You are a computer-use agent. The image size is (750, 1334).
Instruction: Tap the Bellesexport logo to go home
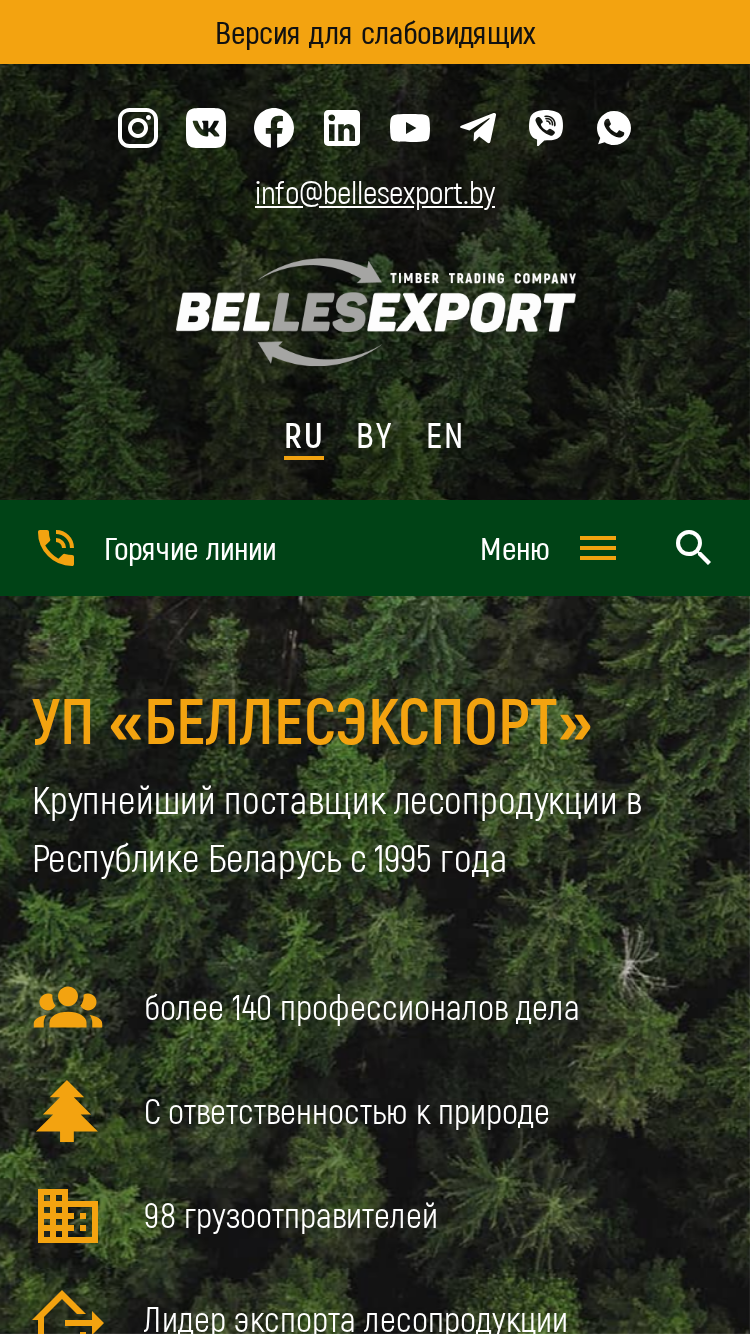pos(376,311)
